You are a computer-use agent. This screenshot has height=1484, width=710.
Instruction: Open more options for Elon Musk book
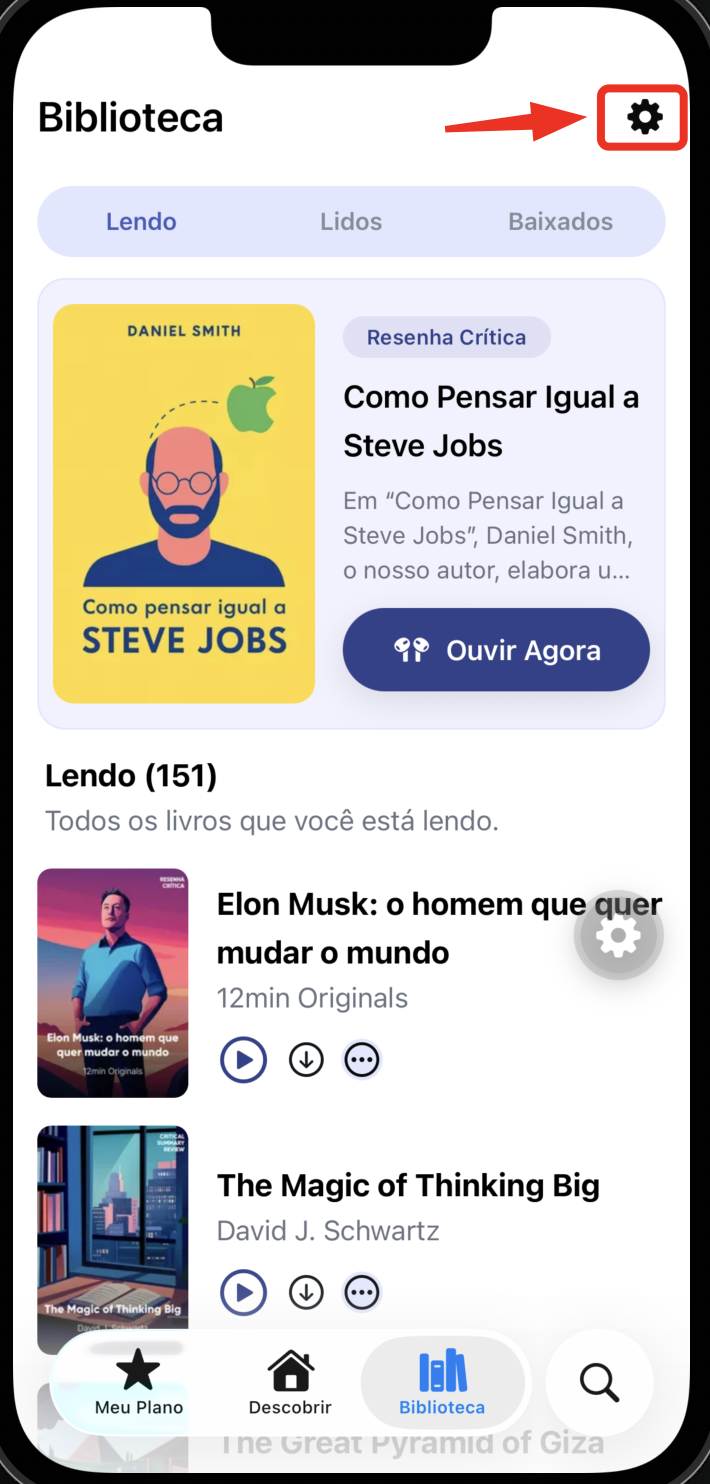(x=362, y=1059)
